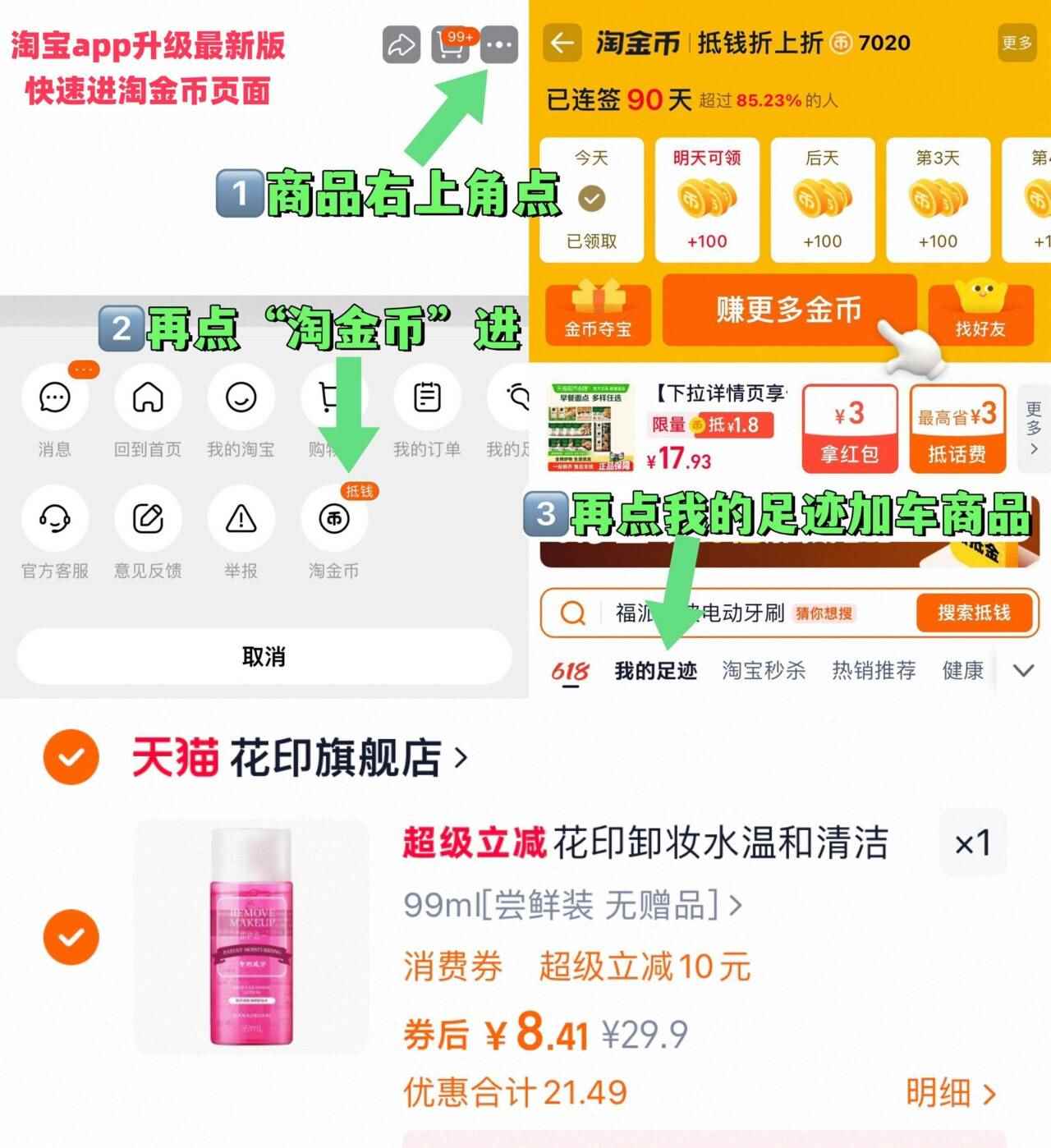The image size is (1051, 1148).
Task: Tap the 回到首页 home icon
Action: click(148, 398)
